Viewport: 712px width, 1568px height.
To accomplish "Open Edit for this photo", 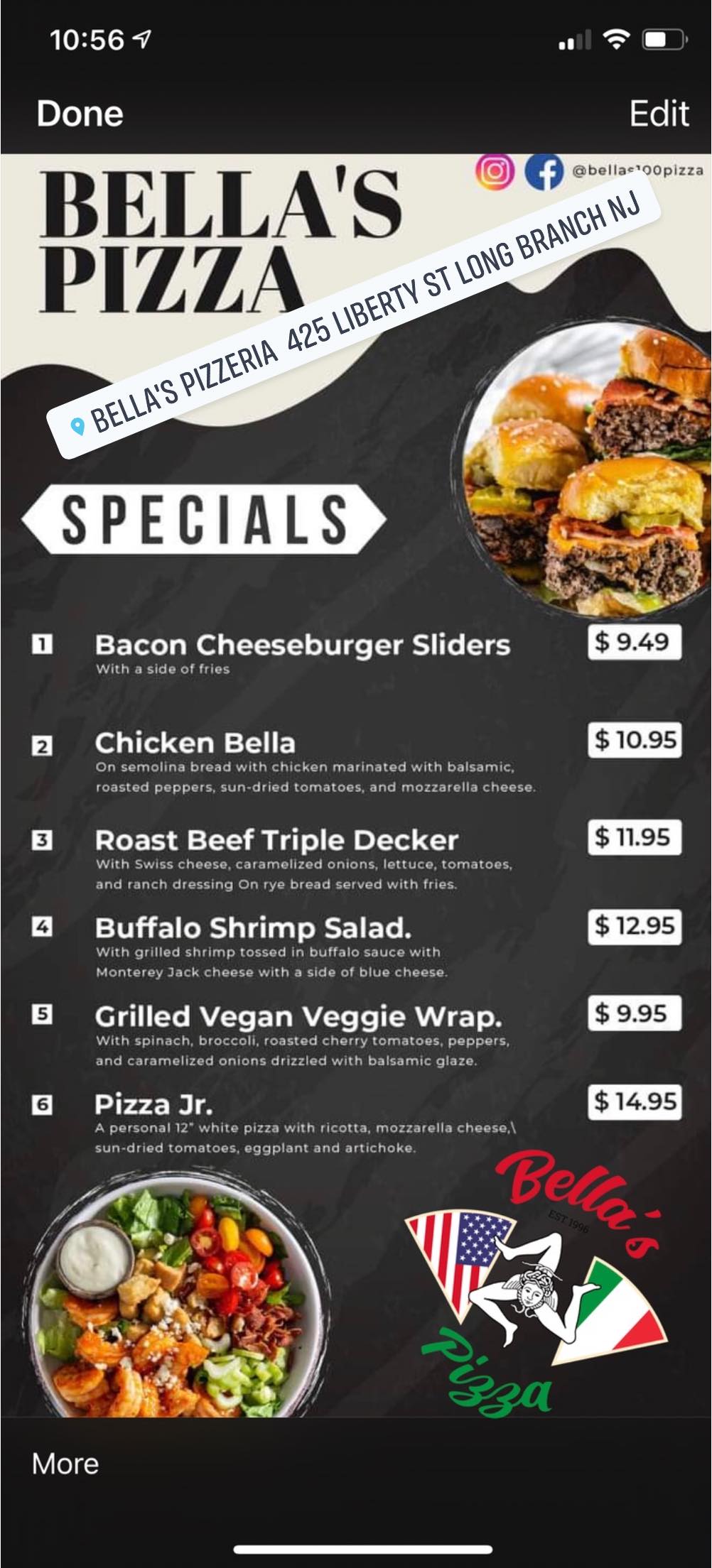I will pos(659,114).
